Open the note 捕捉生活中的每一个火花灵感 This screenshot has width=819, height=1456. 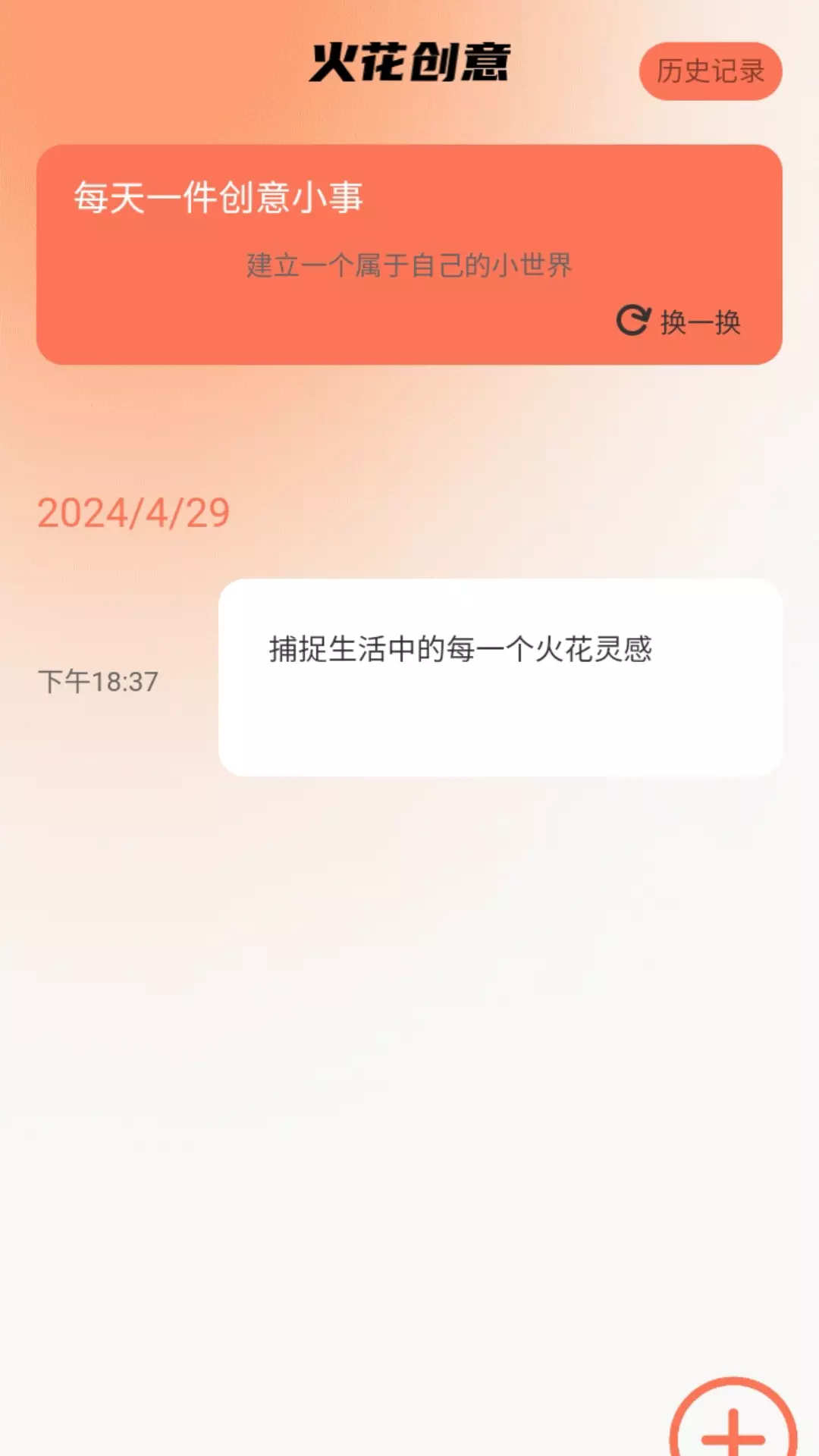click(500, 677)
